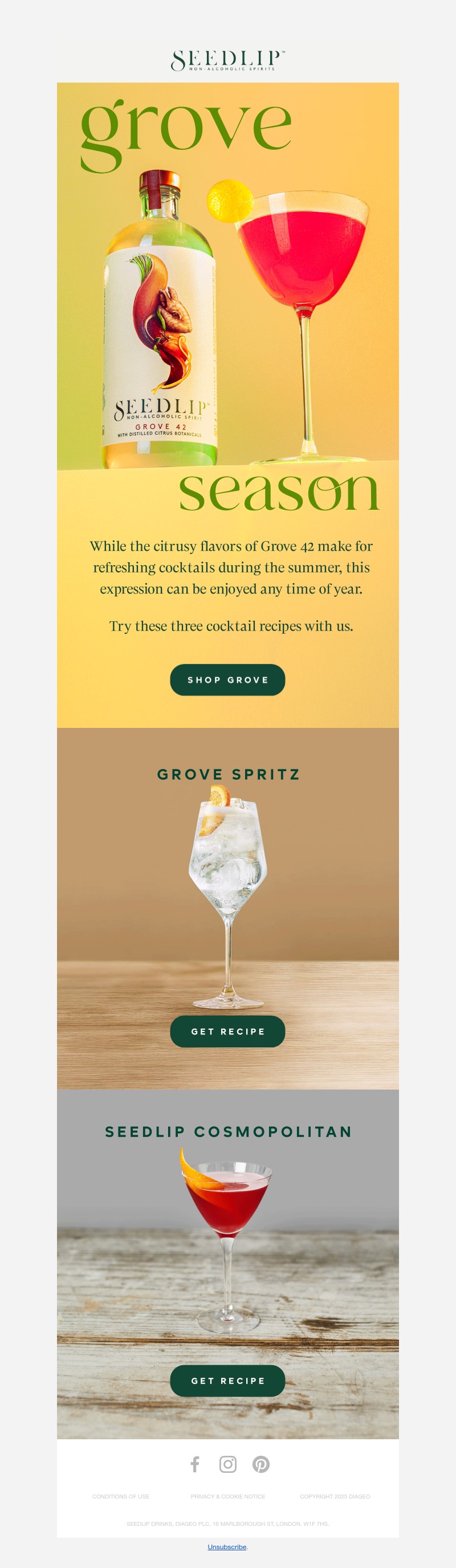The image size is (456, 1568).
Task: Open Seedlip's Instagram profile
Action: [x=227, y=1464]
